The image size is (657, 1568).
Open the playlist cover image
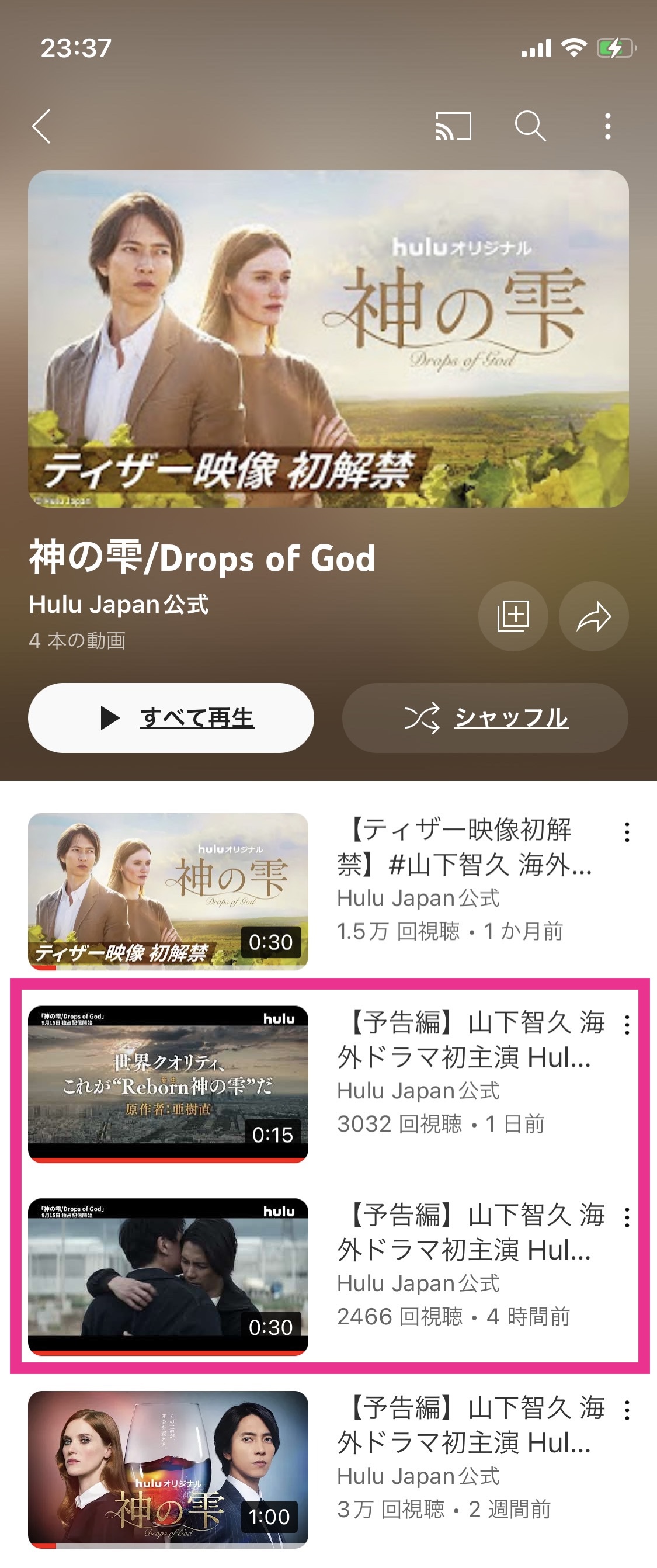tap(328, 338)
